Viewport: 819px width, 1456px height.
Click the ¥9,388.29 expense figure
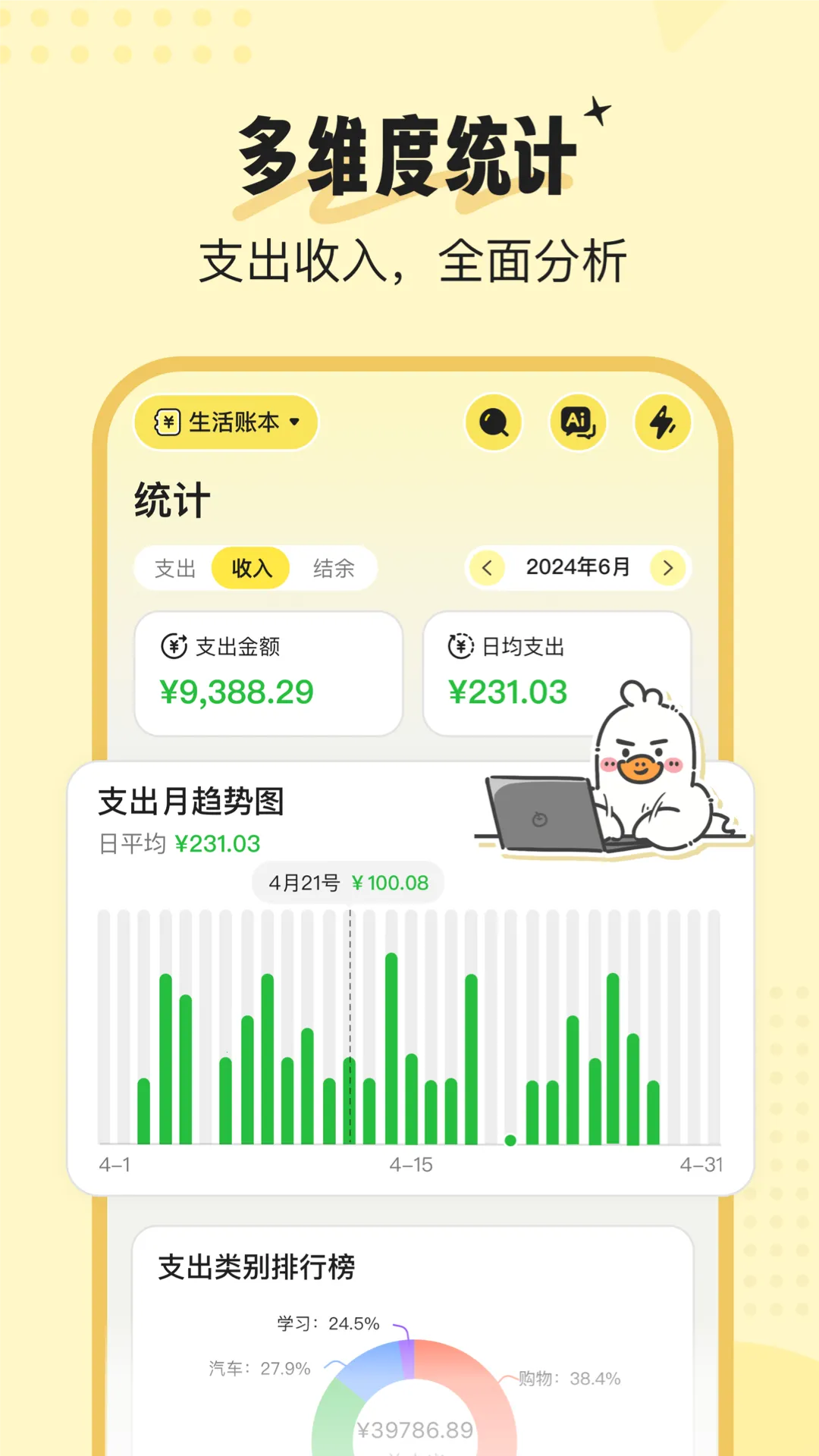pyautogui.click(x=237, y=691)
